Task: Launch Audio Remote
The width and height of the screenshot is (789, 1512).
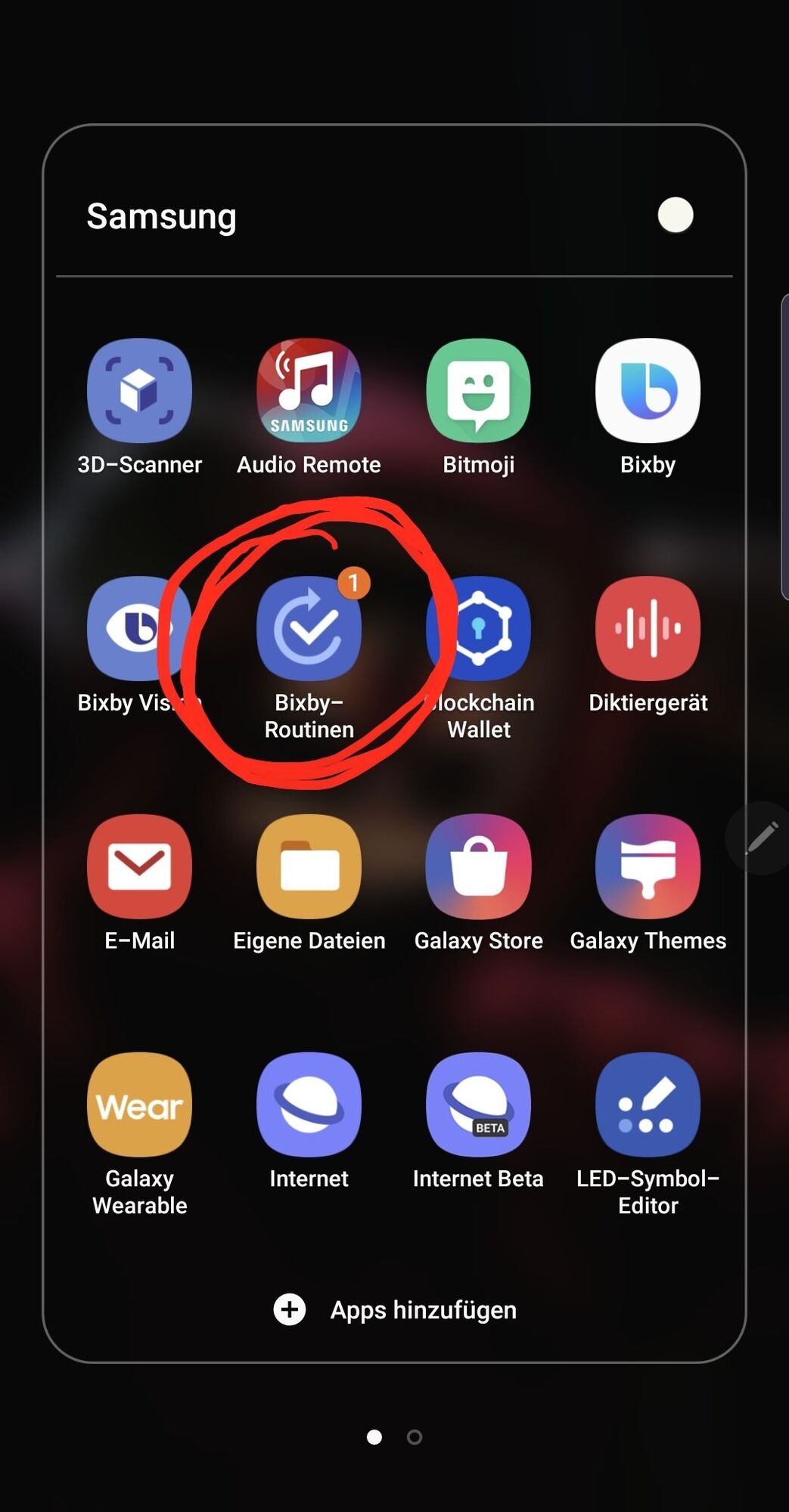Action: tap(309, 391)
